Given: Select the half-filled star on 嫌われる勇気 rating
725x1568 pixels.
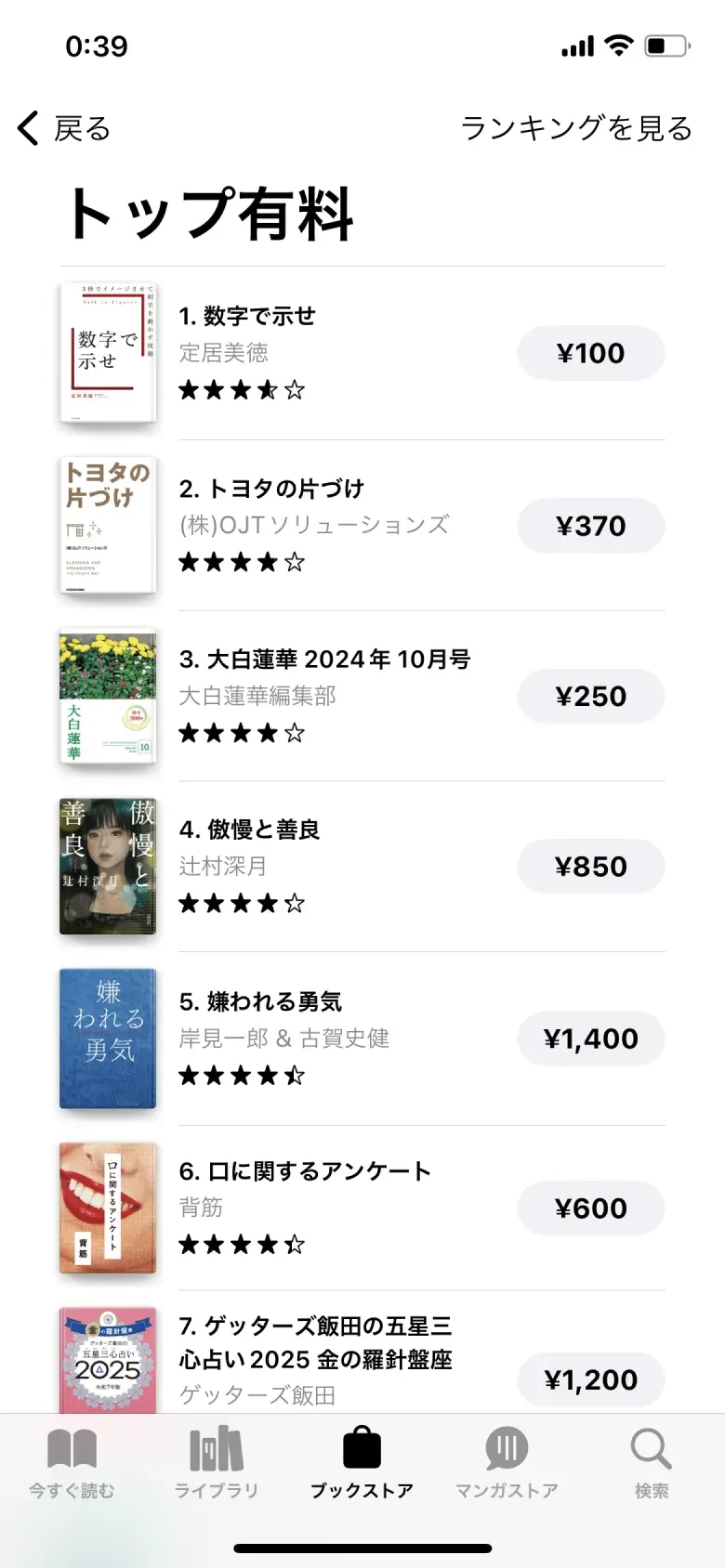Looking at the screenshot, I should [x=296, y=1076].
